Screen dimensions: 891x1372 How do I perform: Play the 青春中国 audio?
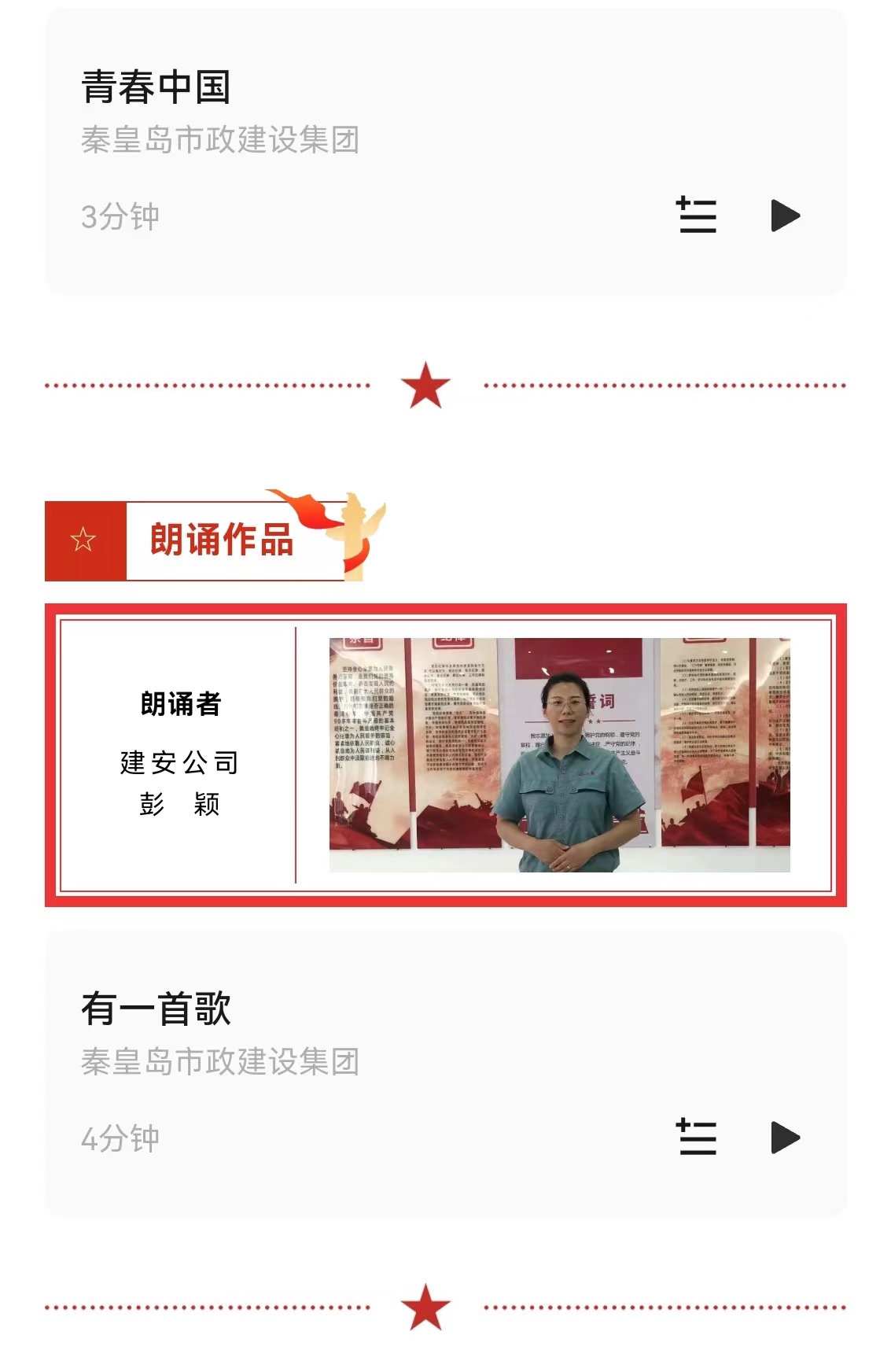click(x=785, y=216)
